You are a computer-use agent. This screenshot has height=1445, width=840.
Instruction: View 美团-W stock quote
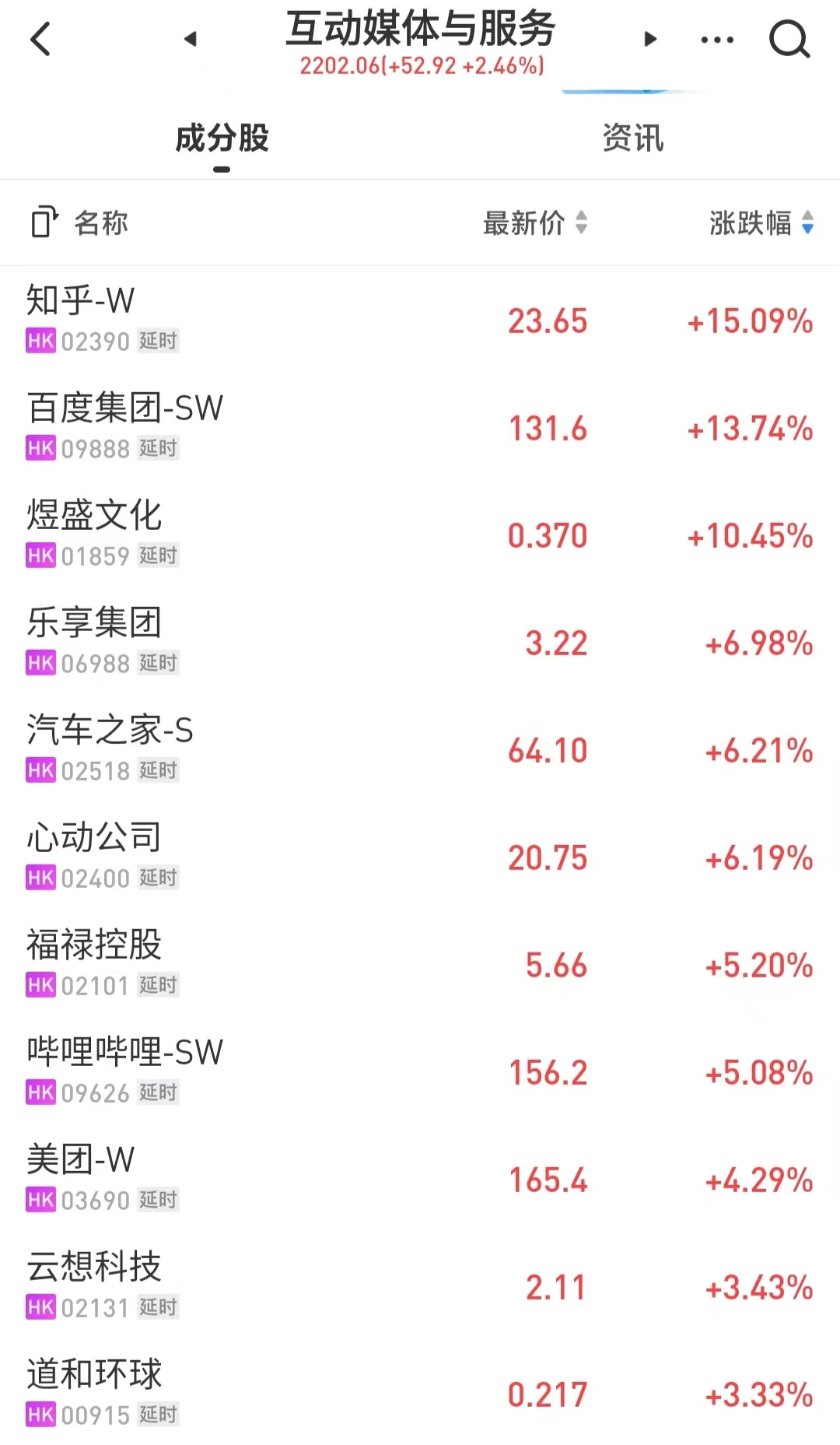(x=420, y=1179)
